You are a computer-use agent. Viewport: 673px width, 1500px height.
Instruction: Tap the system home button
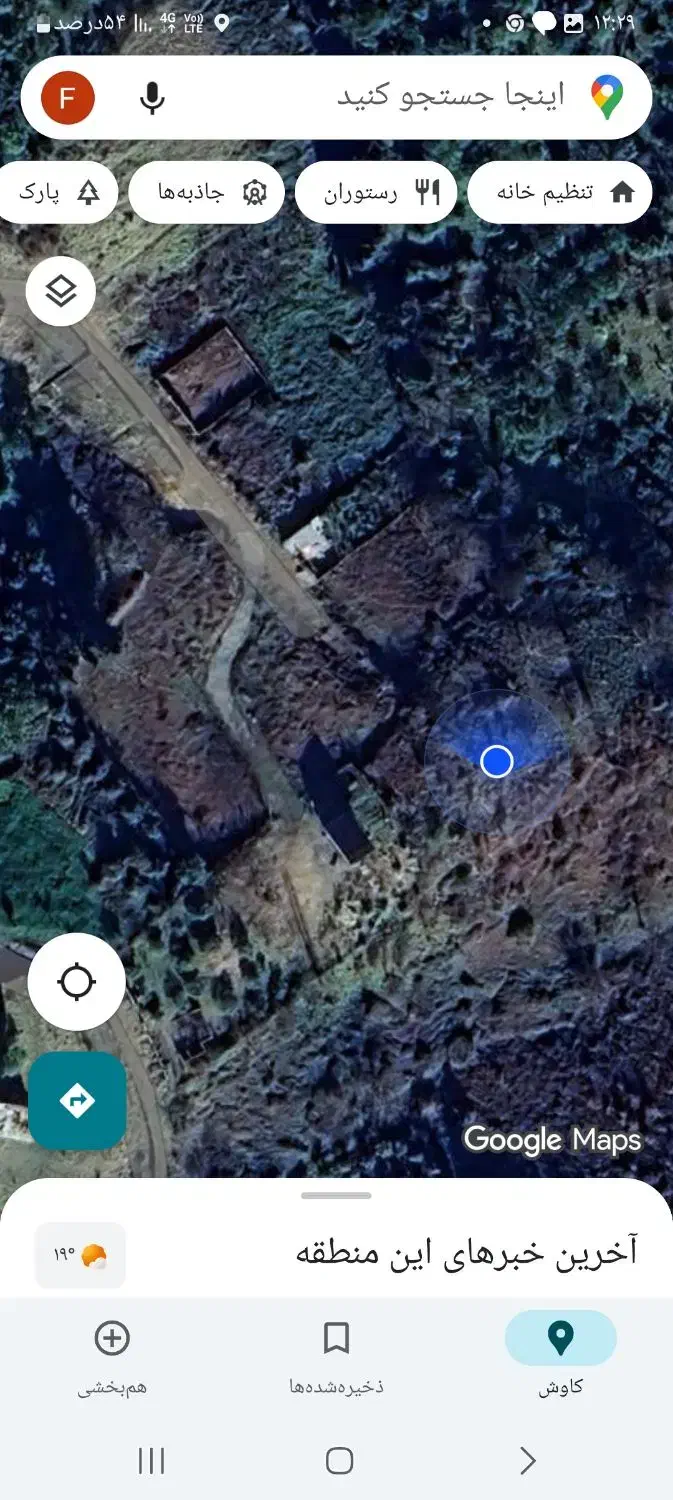pos(339,1461)
